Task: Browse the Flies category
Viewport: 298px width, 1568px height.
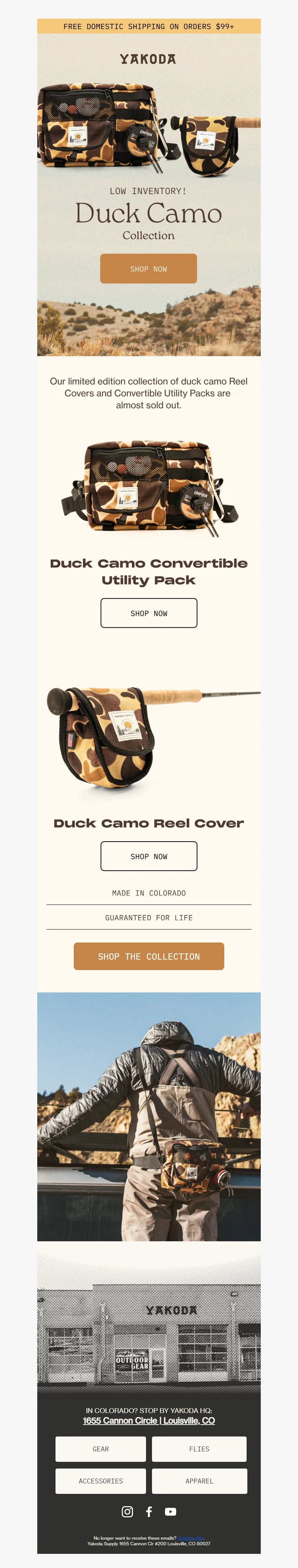Action: (x=199, y=1449)
